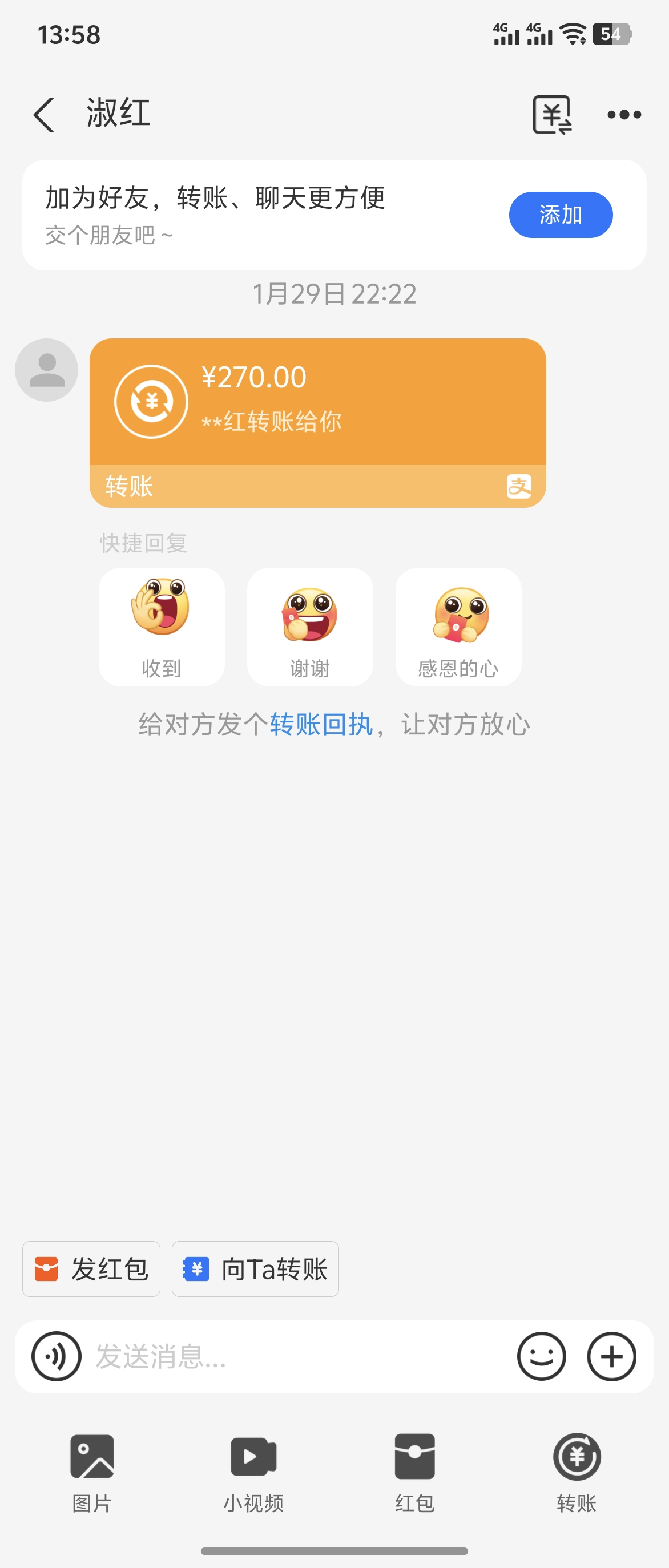
Task: Tap the 发红包 red packet button
Action: (x=91, y=1269)
